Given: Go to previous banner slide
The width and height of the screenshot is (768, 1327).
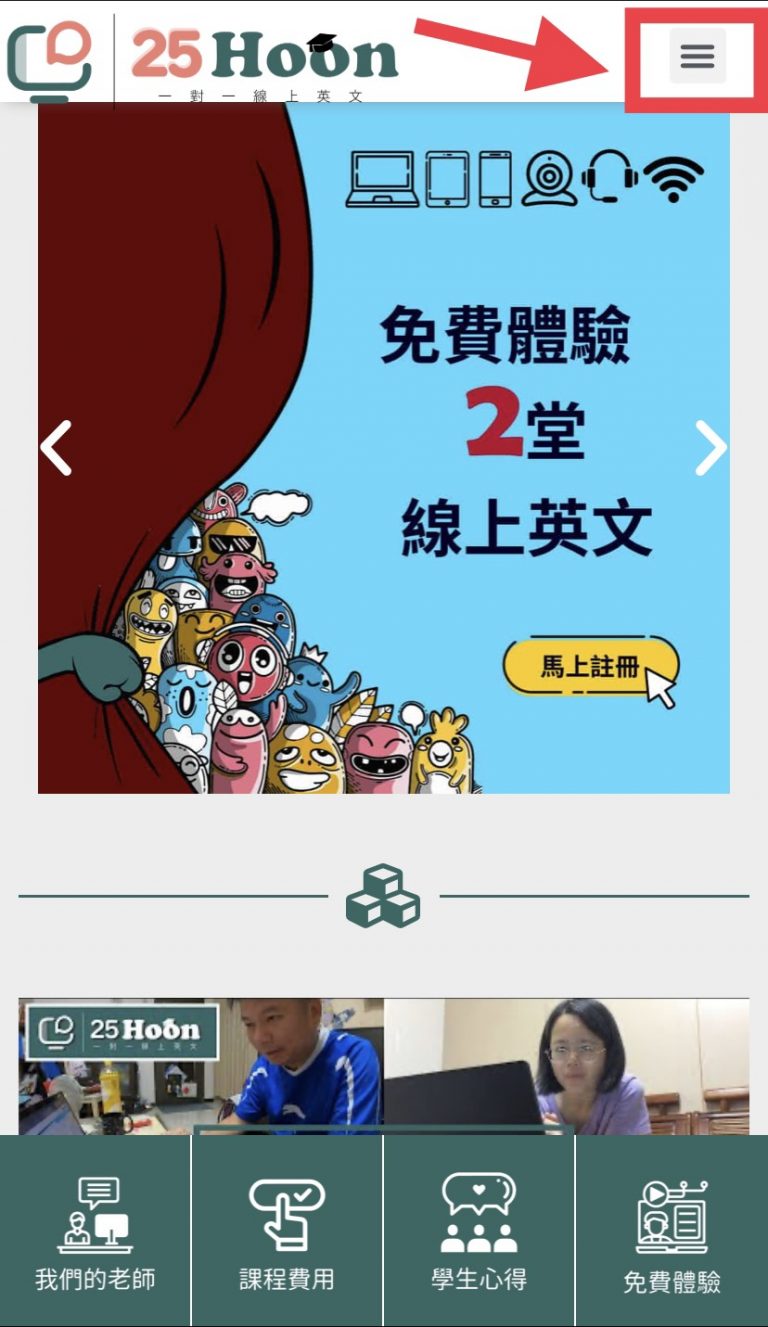Looking at the screenshot, I should [x=56, y=447].
